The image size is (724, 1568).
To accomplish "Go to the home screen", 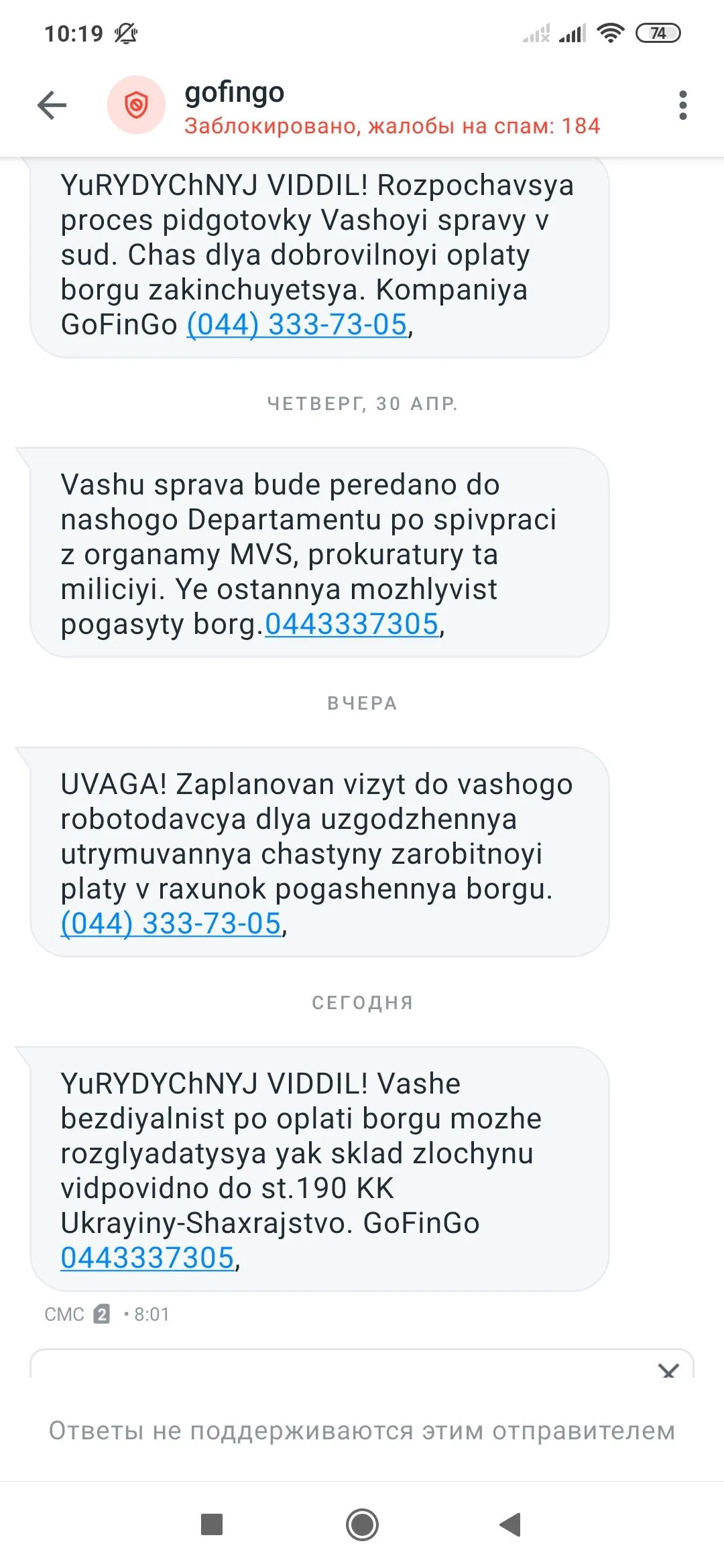I will tap(362, 1524).
